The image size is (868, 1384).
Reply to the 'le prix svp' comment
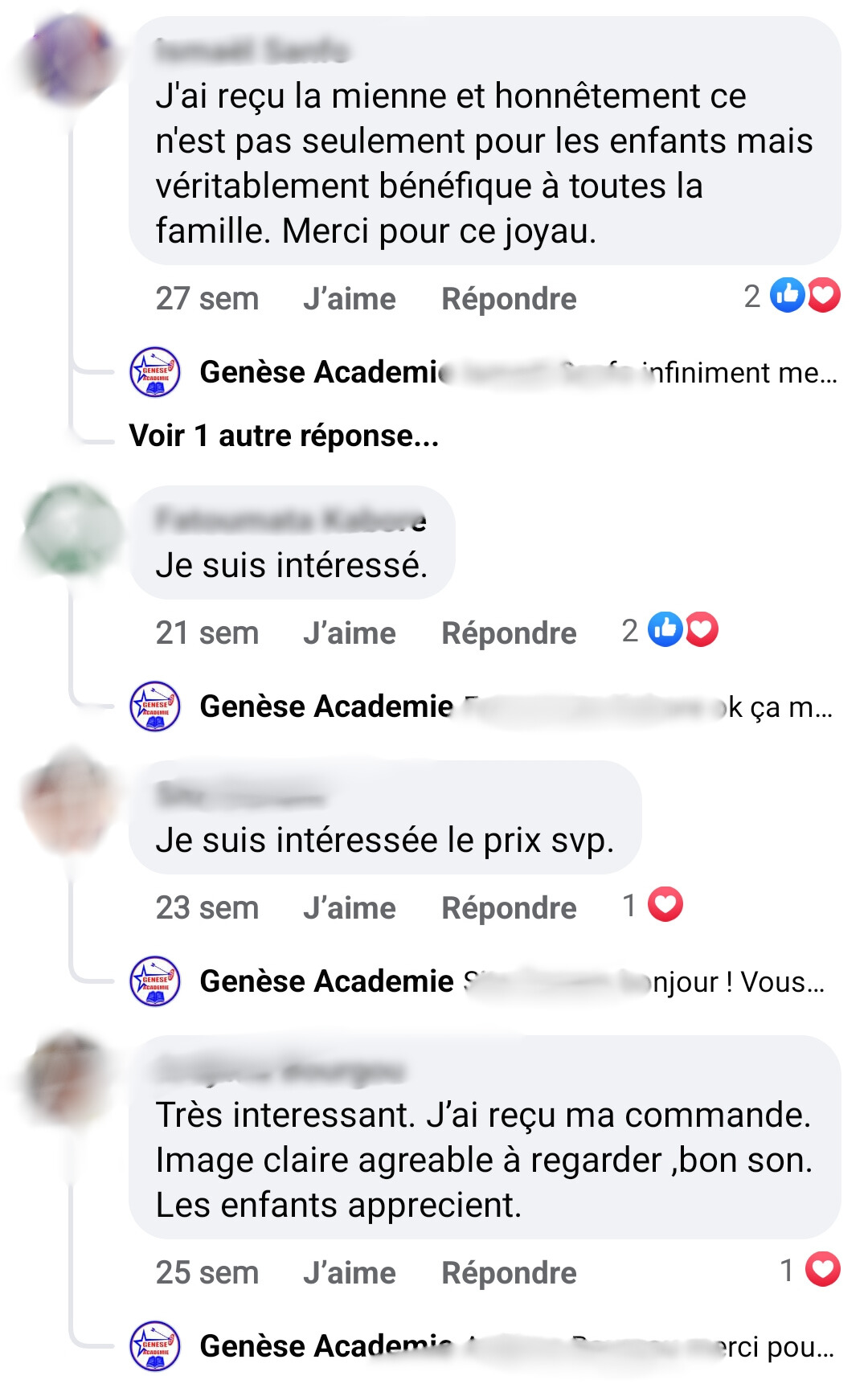click(509, 908)
